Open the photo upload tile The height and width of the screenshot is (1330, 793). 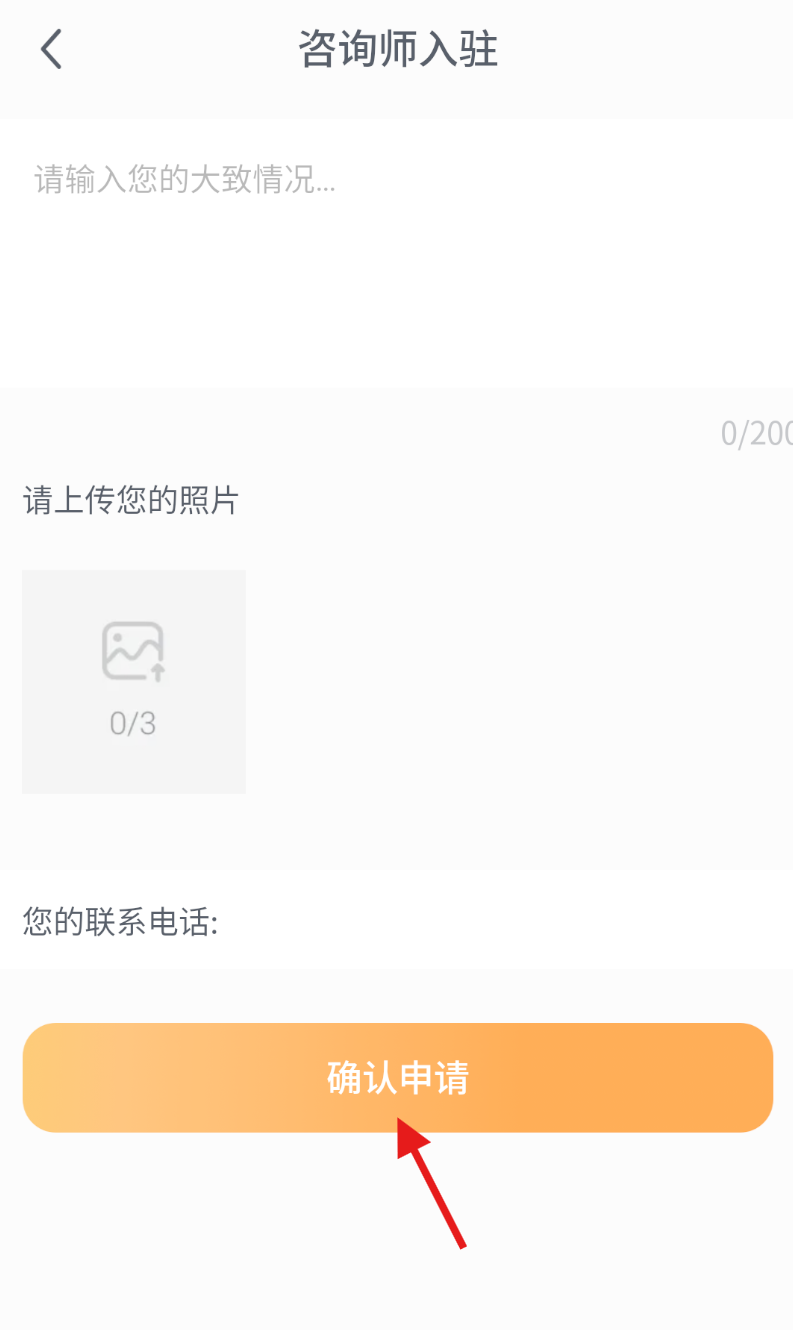134,682
